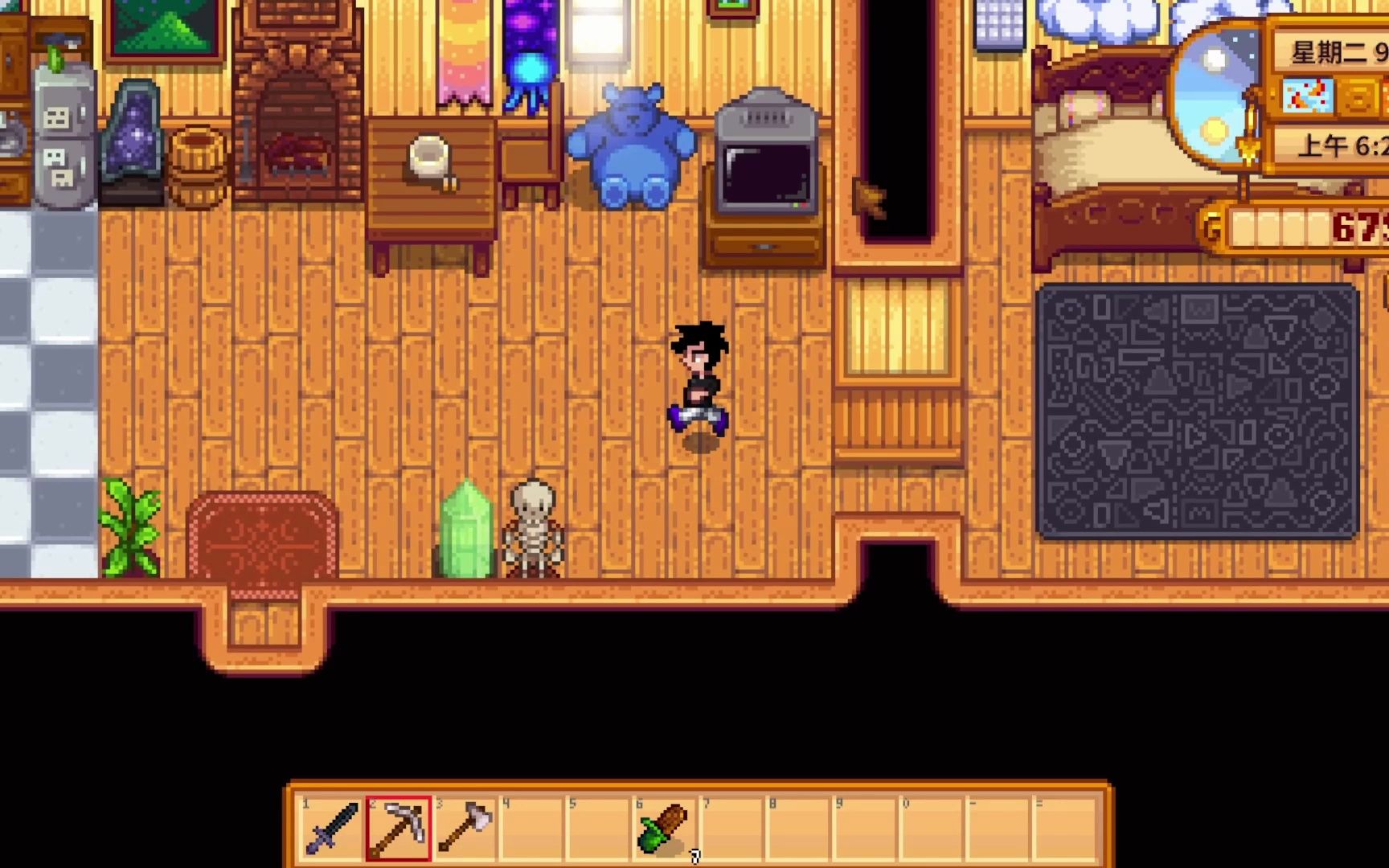
Task: Select the pickaxe in slot 2
Action: coord(399,828)
